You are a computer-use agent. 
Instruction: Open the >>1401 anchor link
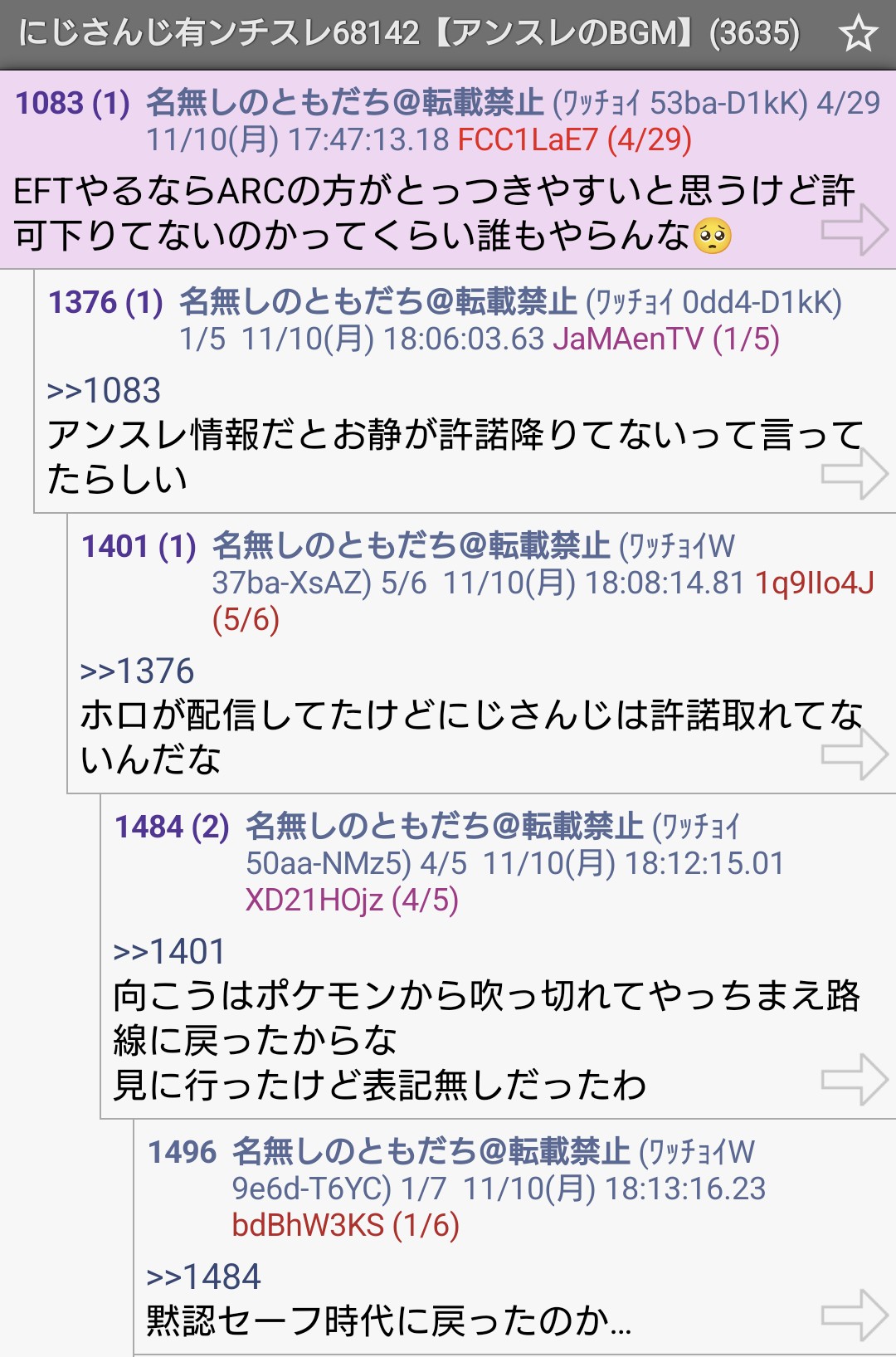pos(170,952)
